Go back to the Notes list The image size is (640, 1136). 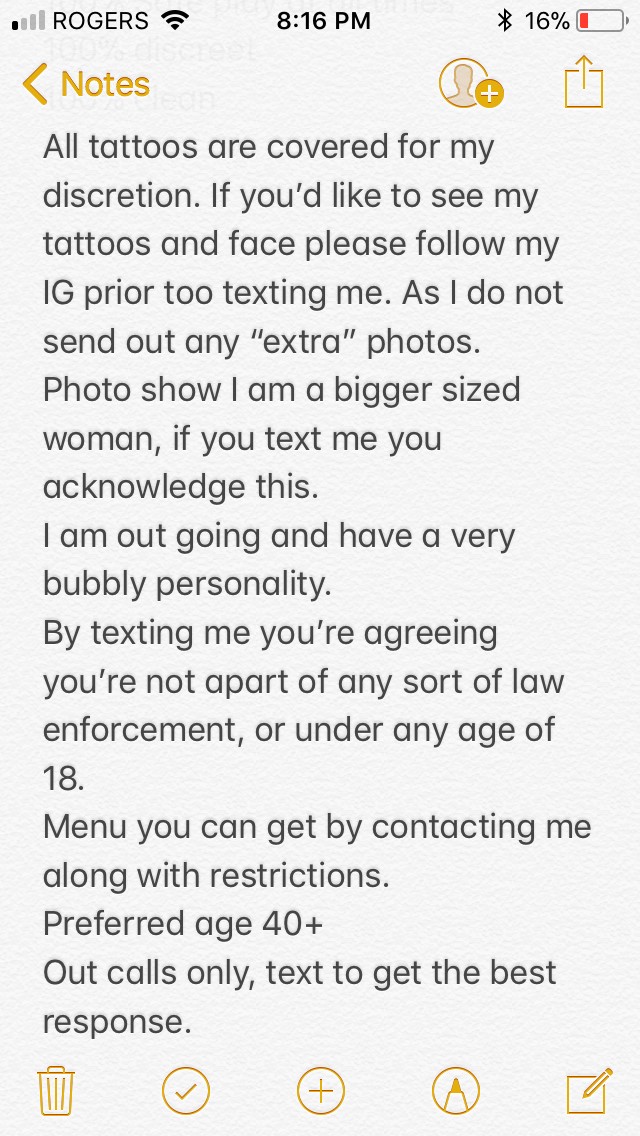click(86, 84)
